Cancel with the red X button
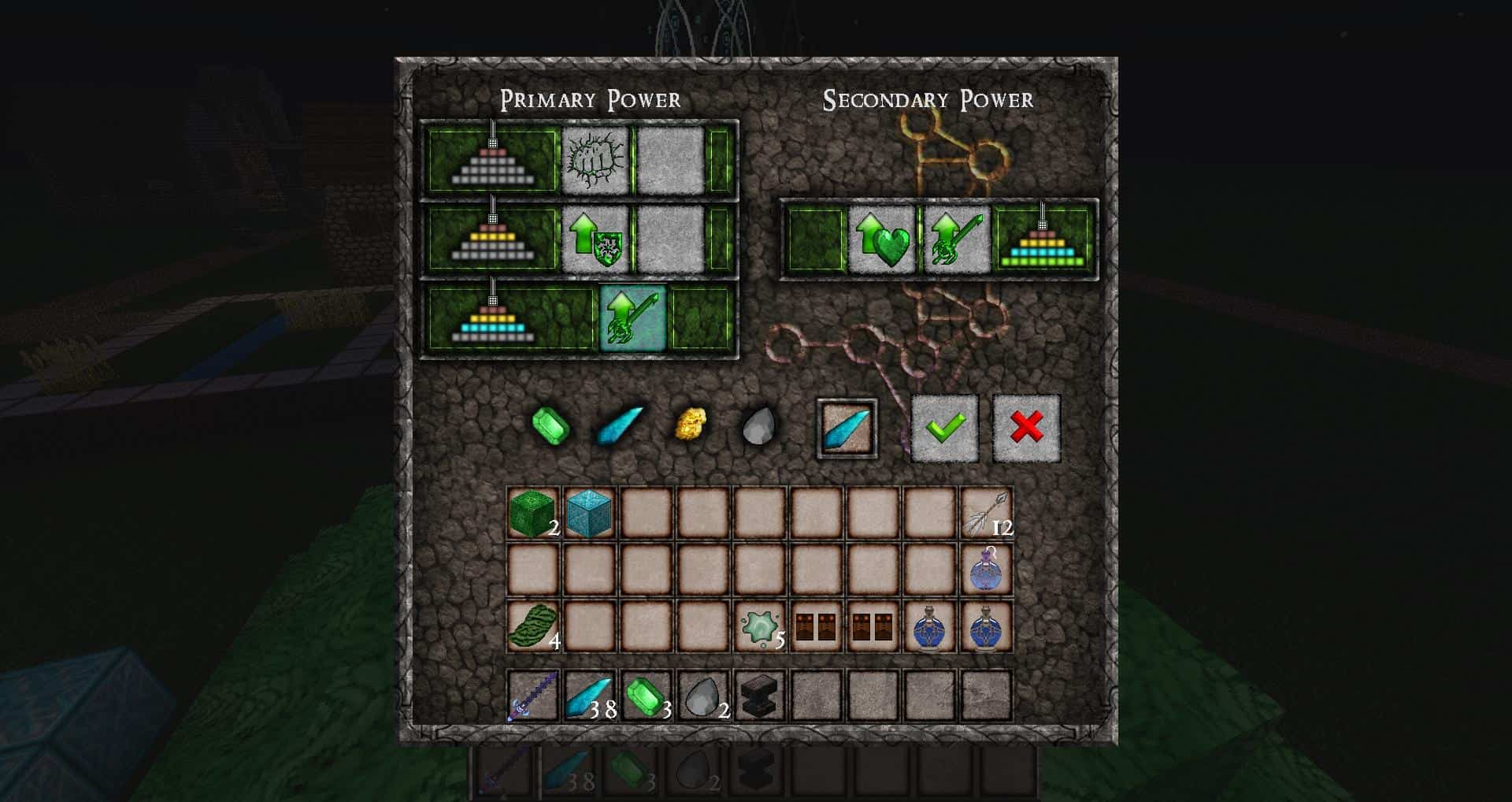 coord(1026,428)
